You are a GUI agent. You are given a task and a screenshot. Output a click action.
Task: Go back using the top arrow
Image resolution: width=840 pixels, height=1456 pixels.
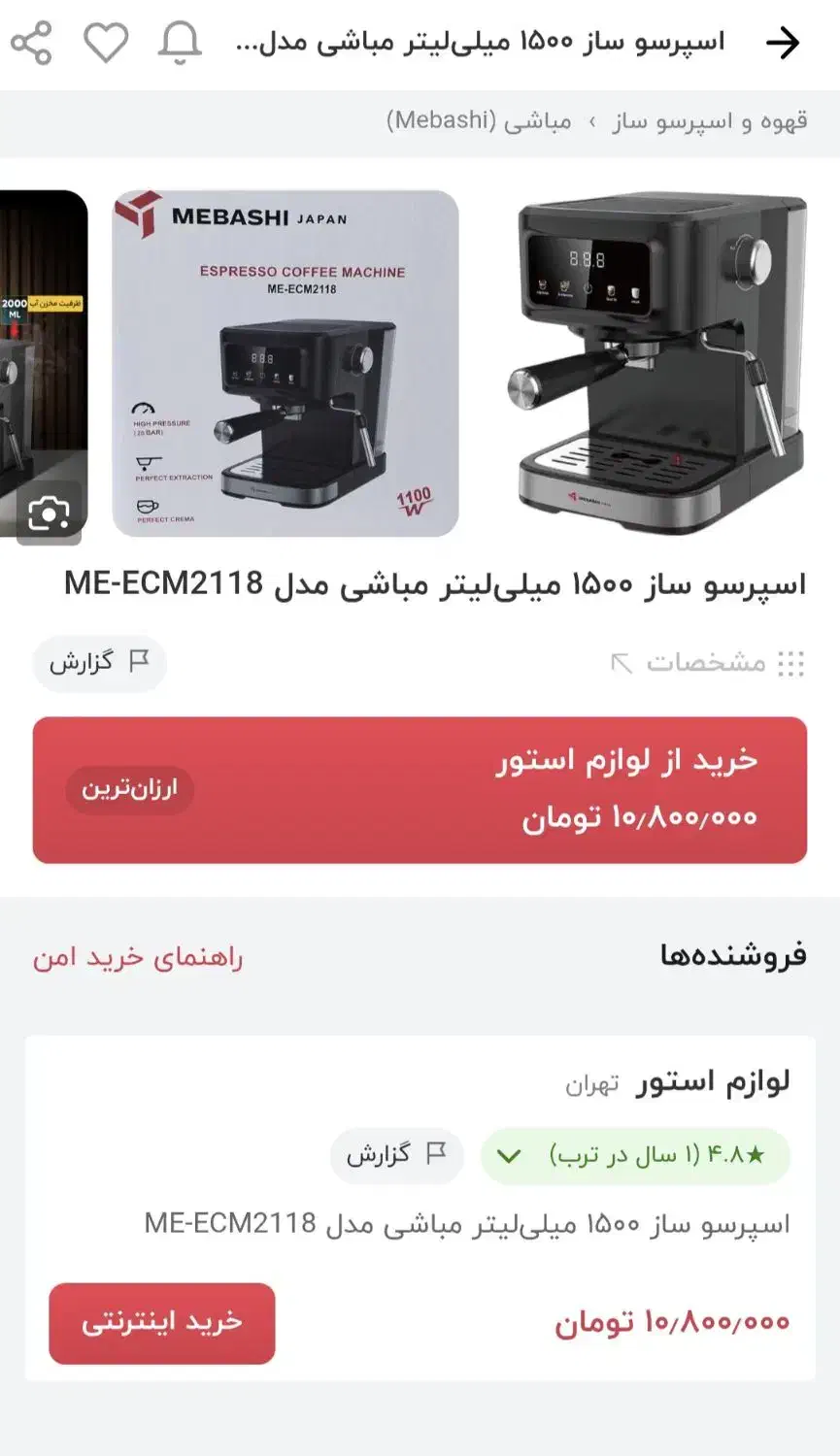click(x=783, y=43)
